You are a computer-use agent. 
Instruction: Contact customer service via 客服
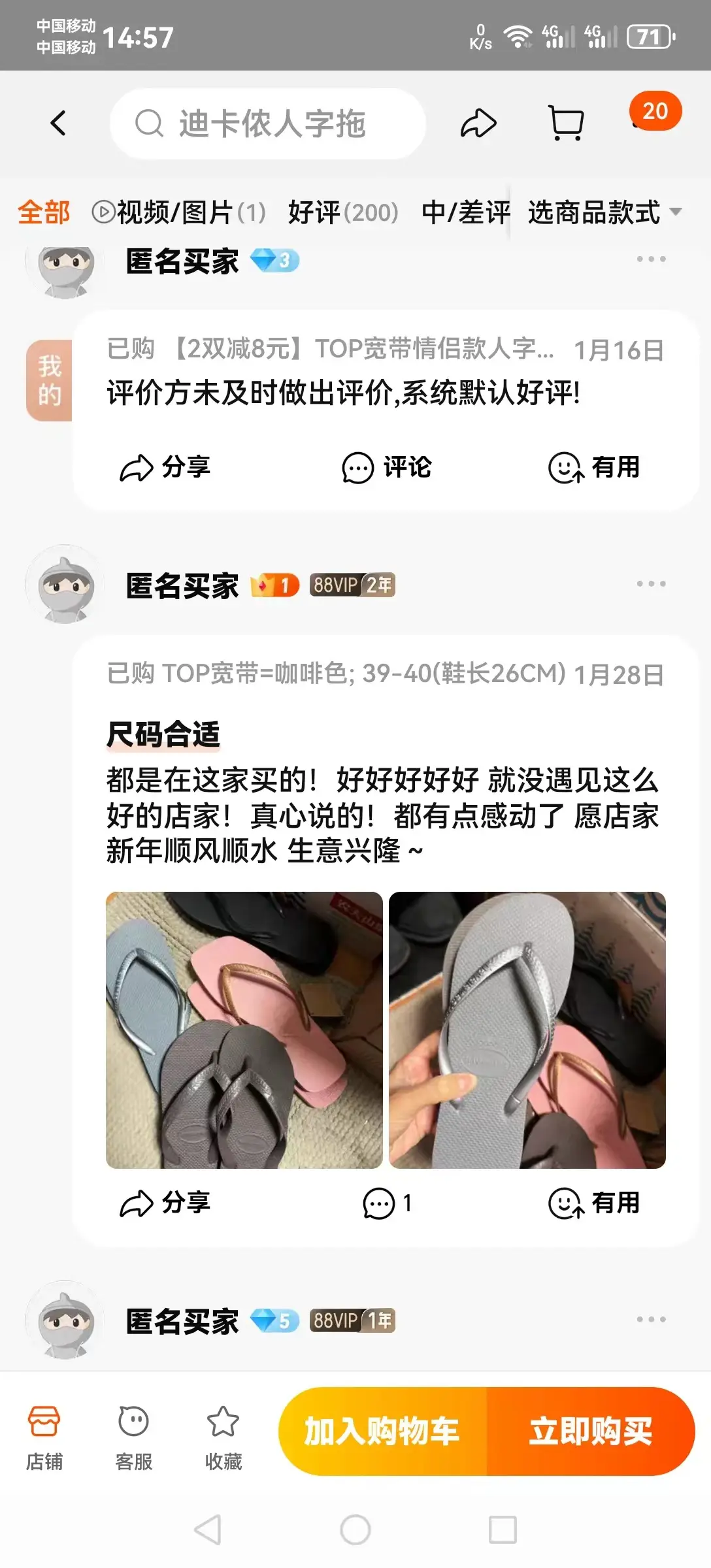(134, 1437)
